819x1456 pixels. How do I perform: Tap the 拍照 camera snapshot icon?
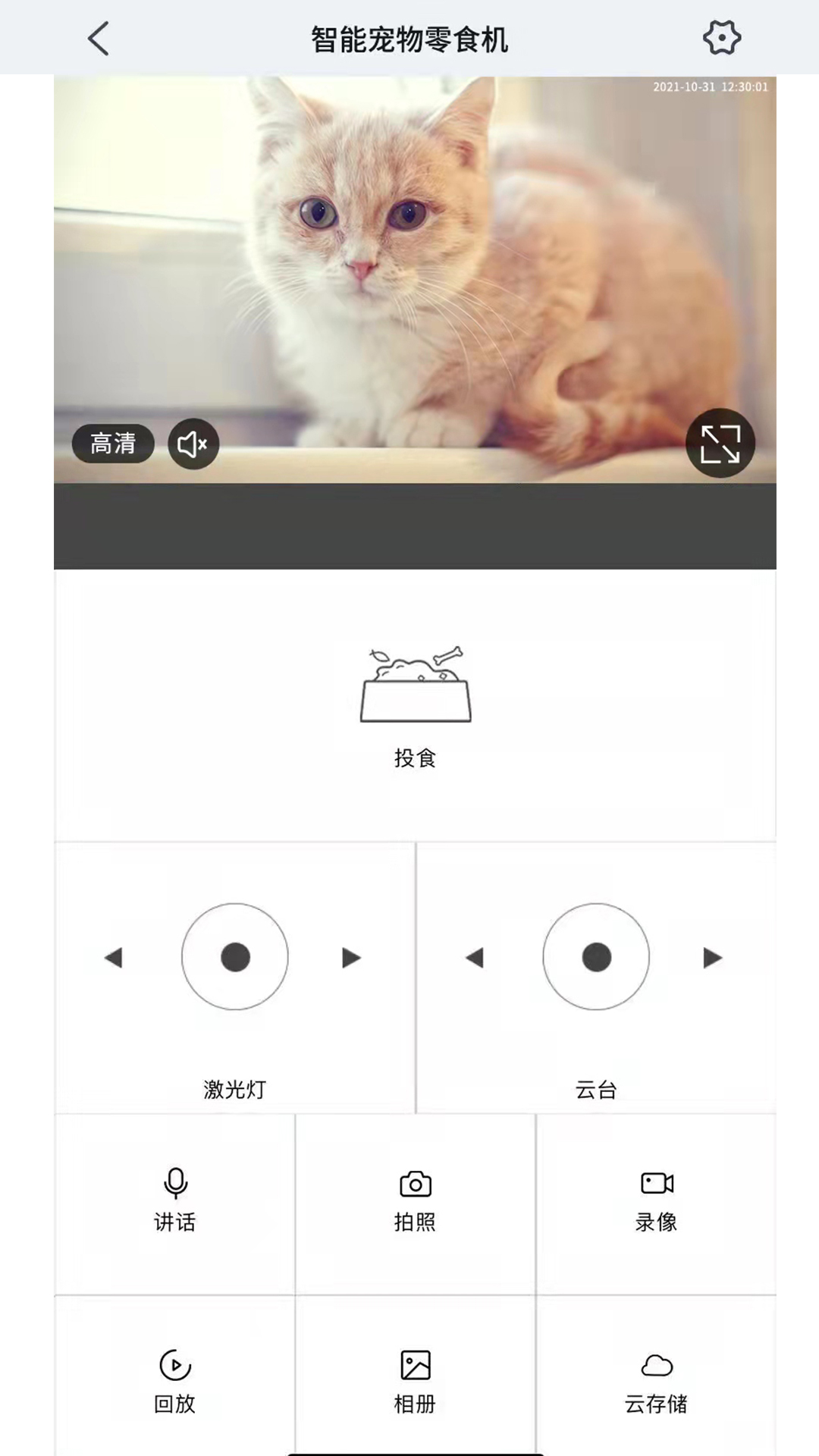[414, 1183]
